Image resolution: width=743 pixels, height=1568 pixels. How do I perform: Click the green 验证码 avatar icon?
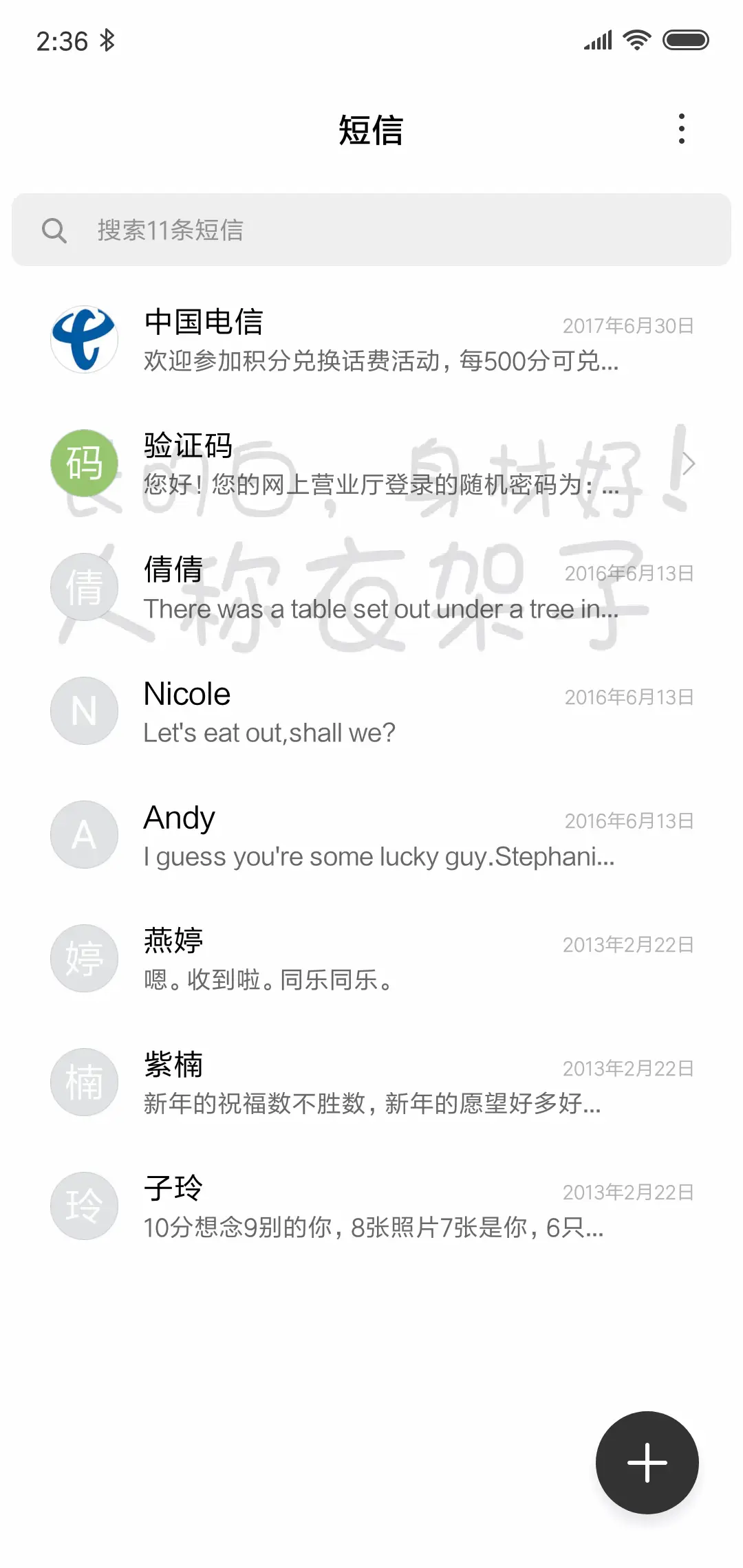[x=84, y=463]
